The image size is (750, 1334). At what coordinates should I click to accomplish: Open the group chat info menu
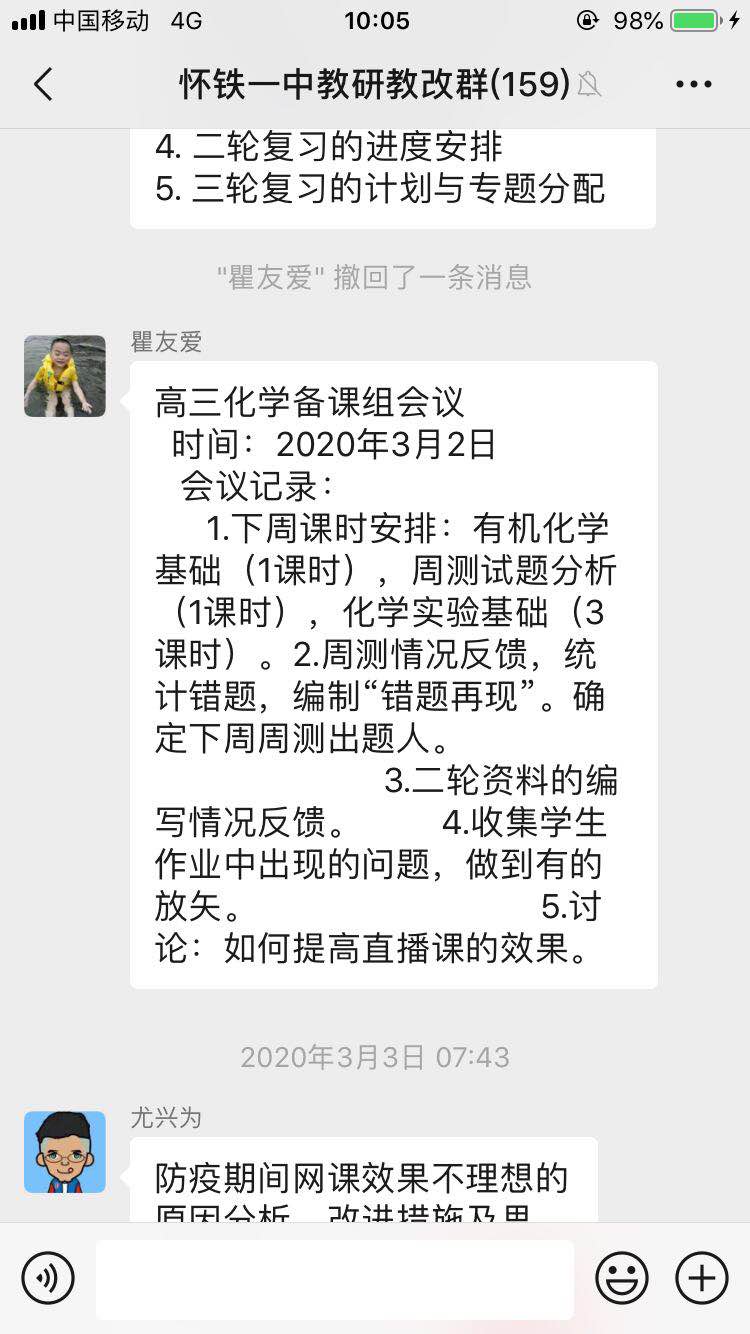tap(693, 85)
